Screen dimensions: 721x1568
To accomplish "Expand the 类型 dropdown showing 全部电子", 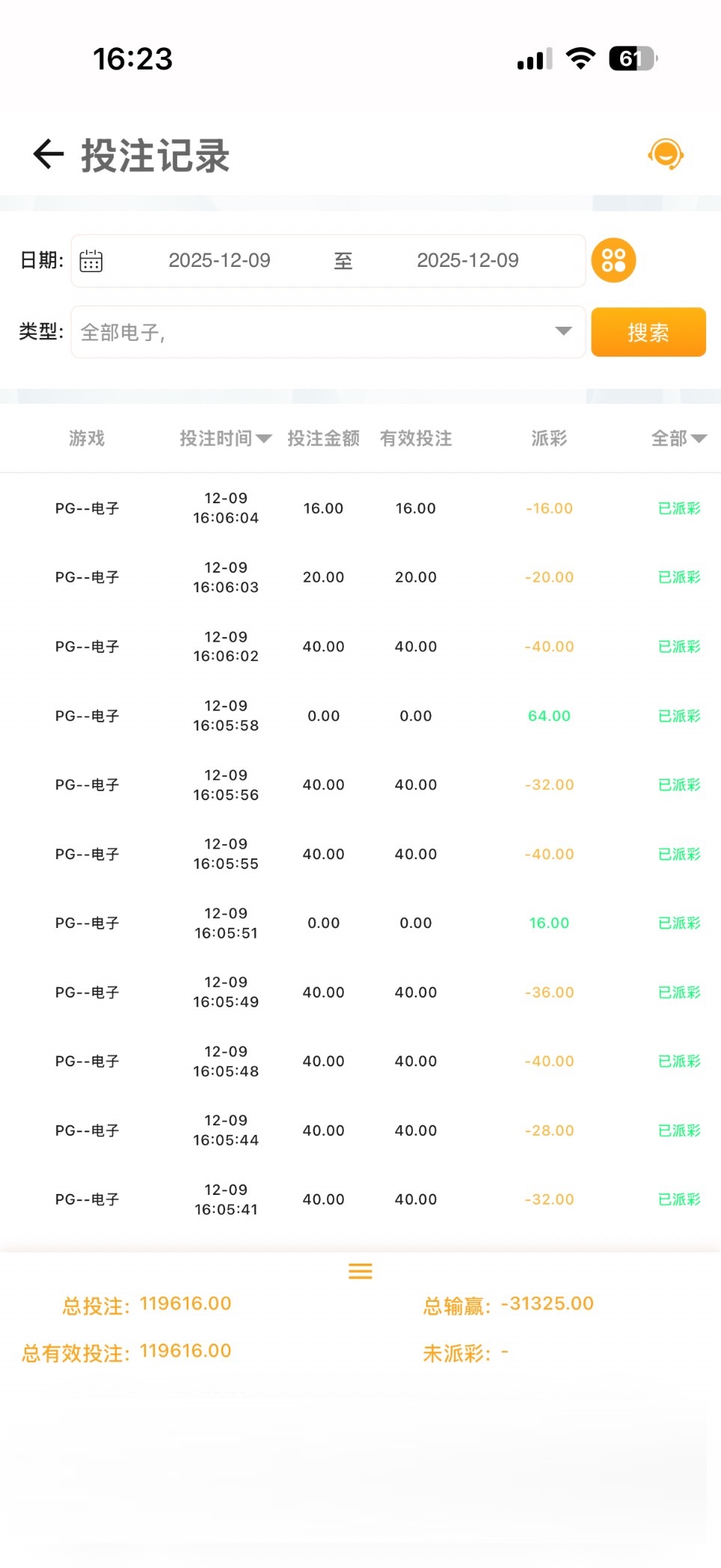I will pyautogui.click(x=328, y=332).
